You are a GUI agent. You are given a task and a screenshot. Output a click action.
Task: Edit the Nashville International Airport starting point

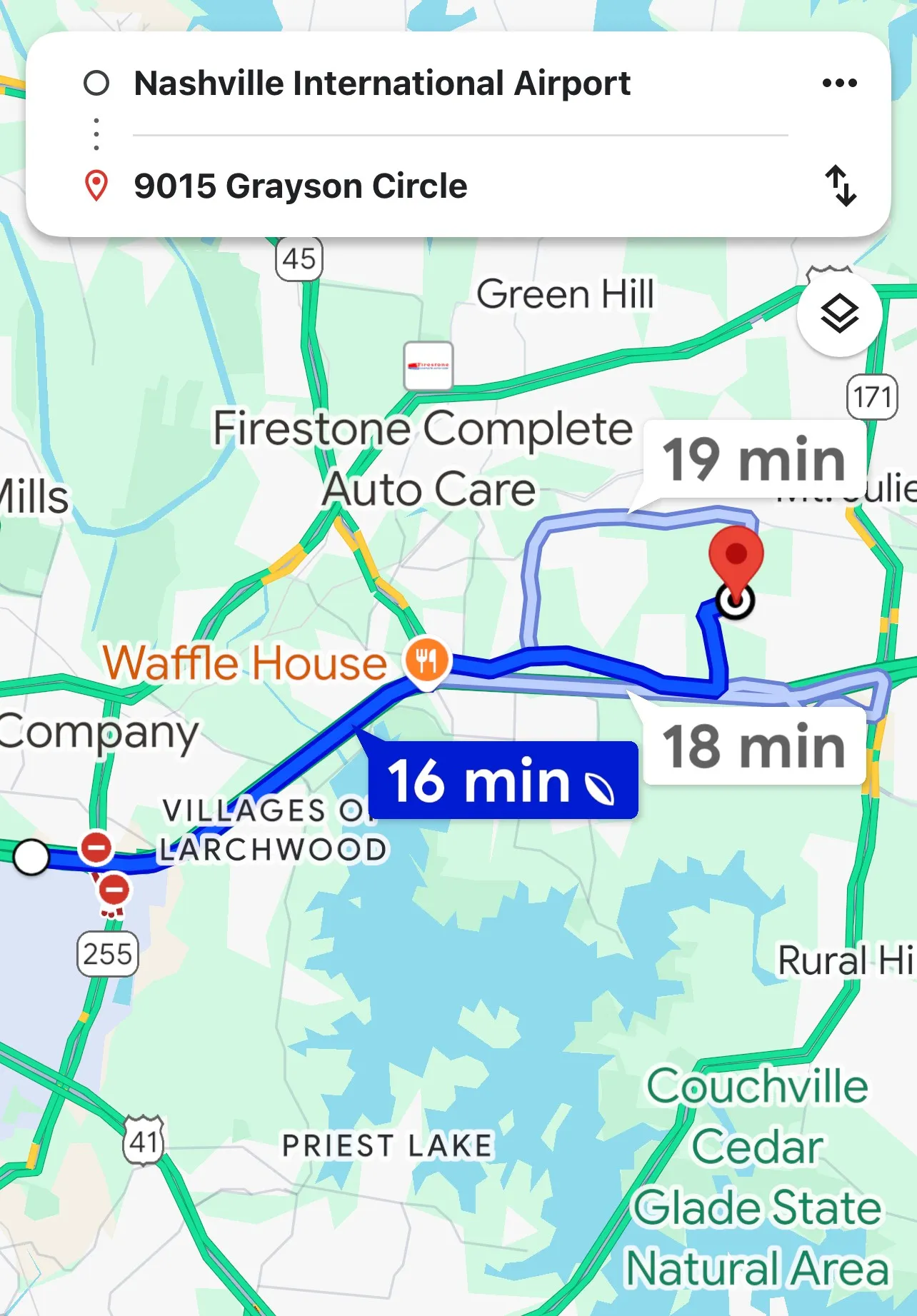point(382,84)
